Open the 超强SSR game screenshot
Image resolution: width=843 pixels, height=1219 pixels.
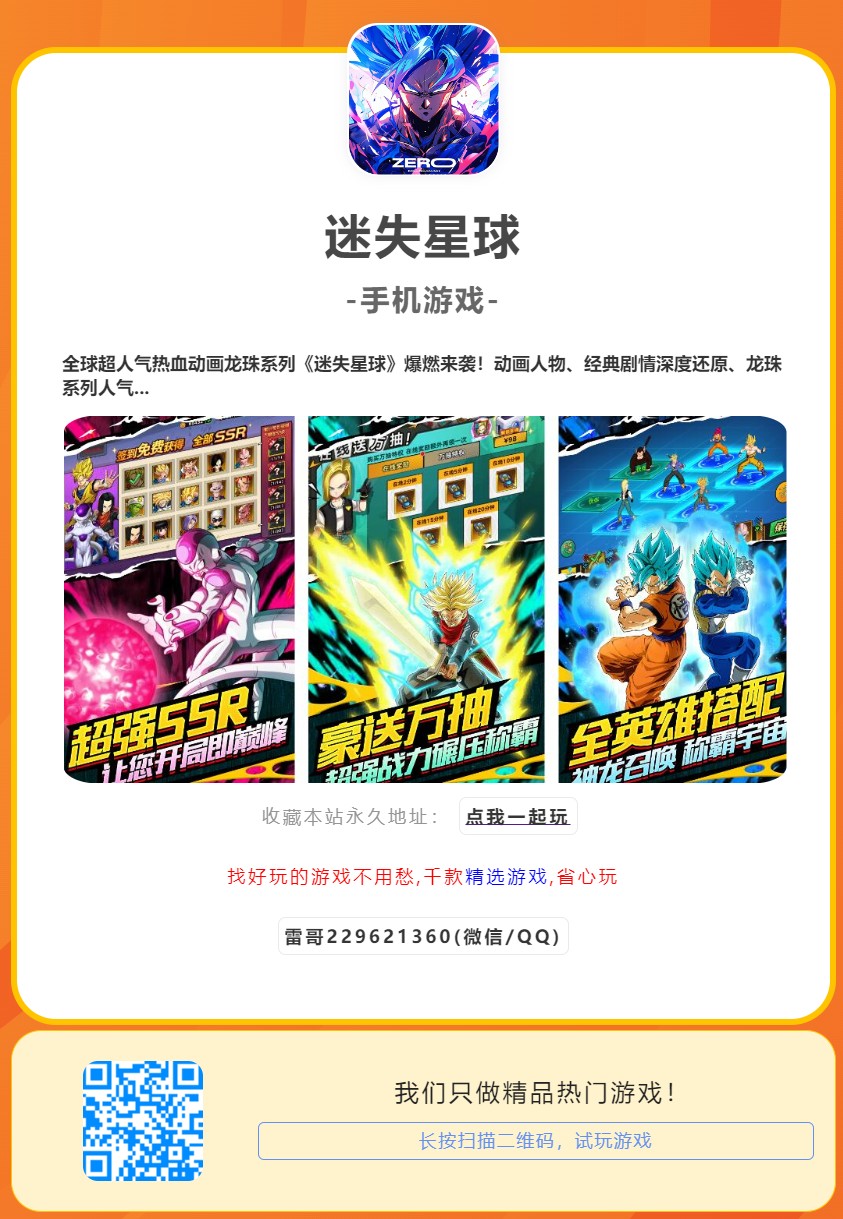coord(180,599)
